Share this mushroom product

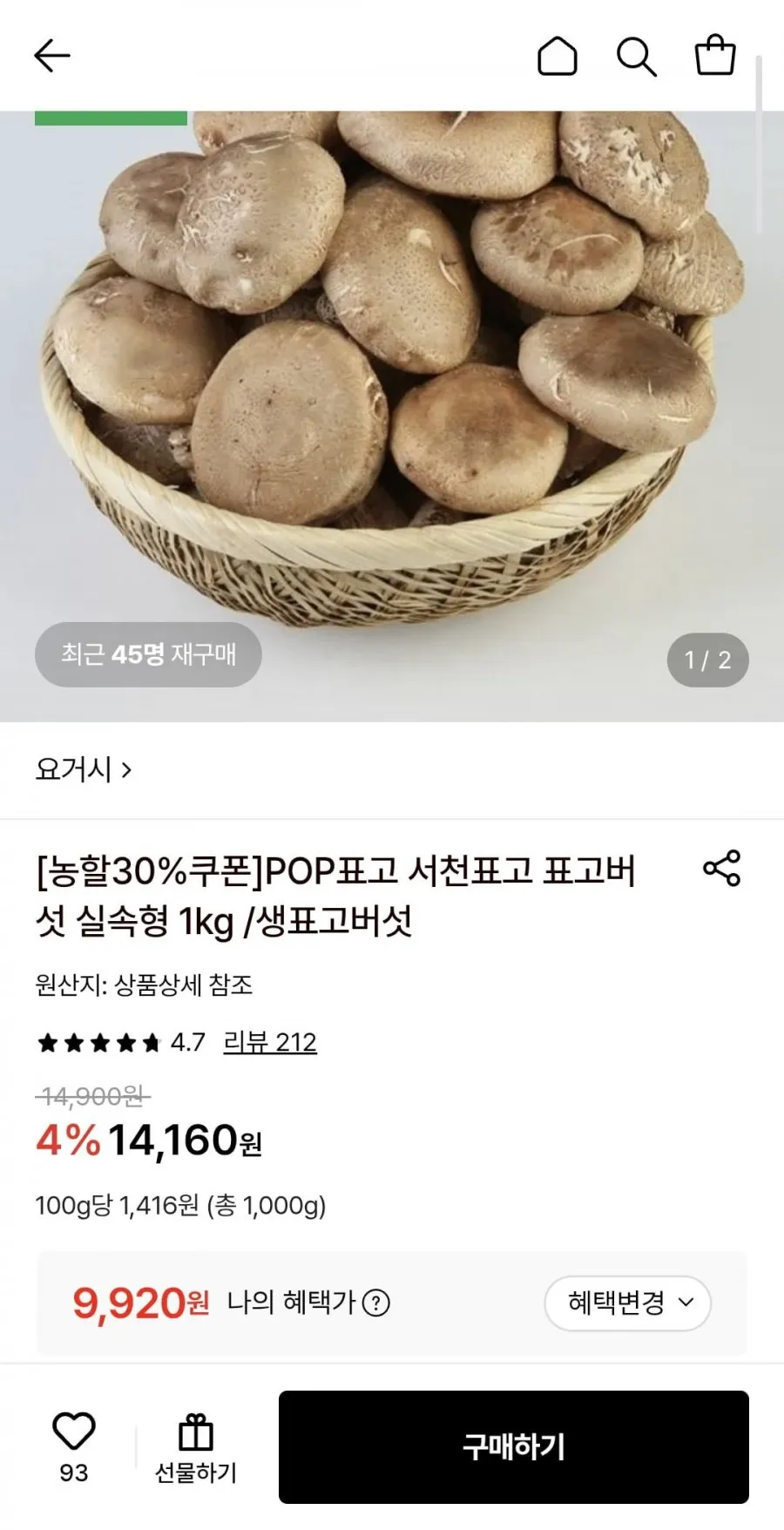[x=721, y=868]
